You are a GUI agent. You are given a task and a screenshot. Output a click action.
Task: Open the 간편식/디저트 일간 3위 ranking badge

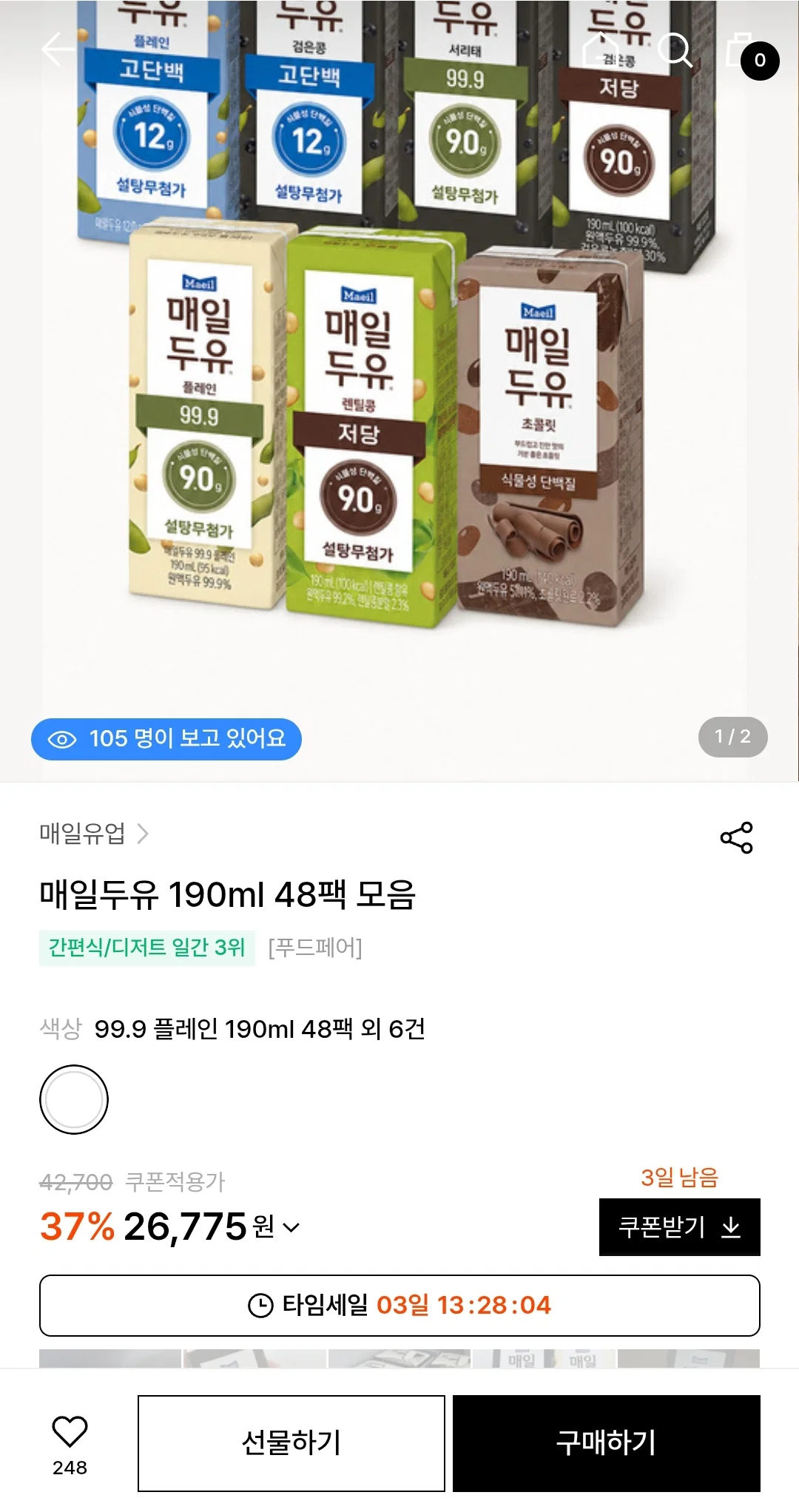(146, 948)
